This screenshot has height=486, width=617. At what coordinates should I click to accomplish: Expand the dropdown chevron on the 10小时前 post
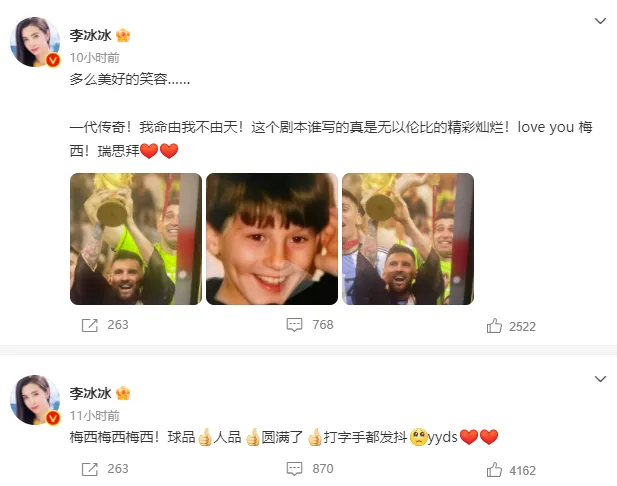[x=599, y=21]
